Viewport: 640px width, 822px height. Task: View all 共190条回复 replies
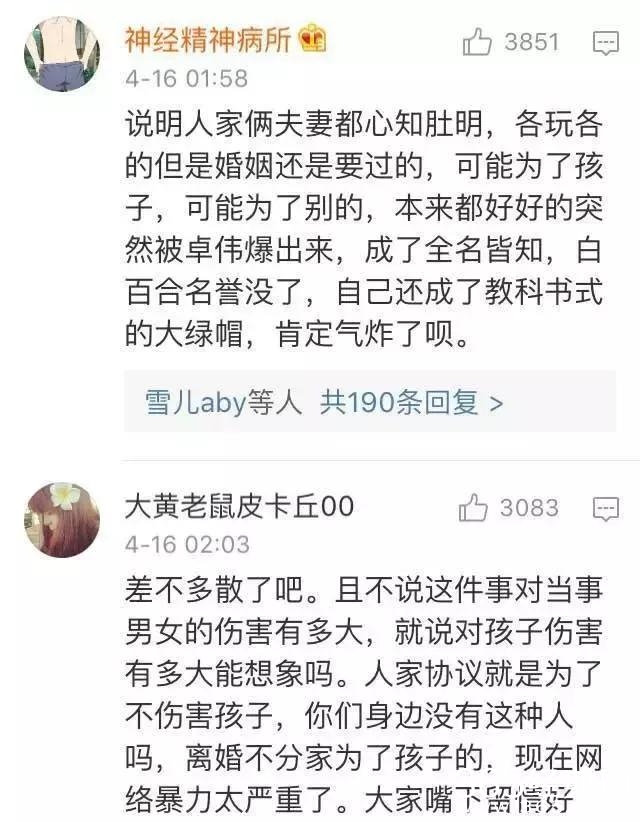coord(411,403)
